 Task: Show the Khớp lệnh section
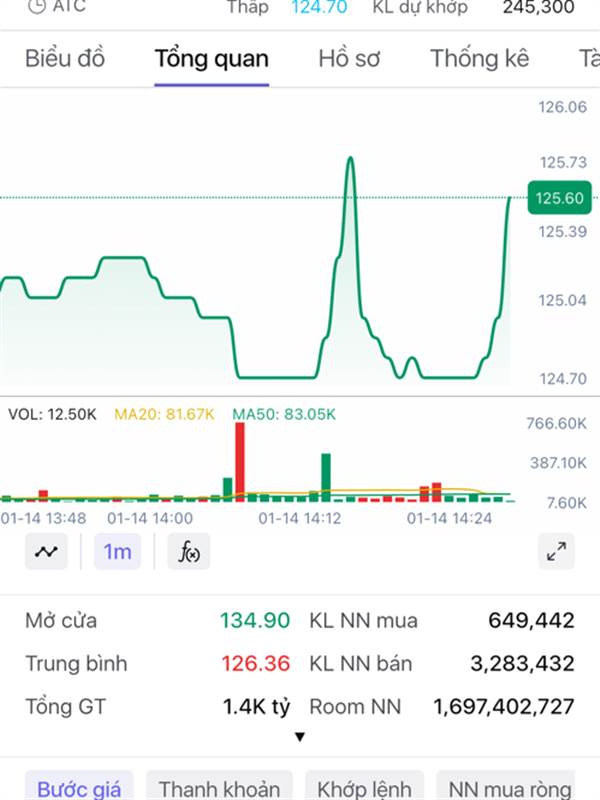click(x=365, y=788)
